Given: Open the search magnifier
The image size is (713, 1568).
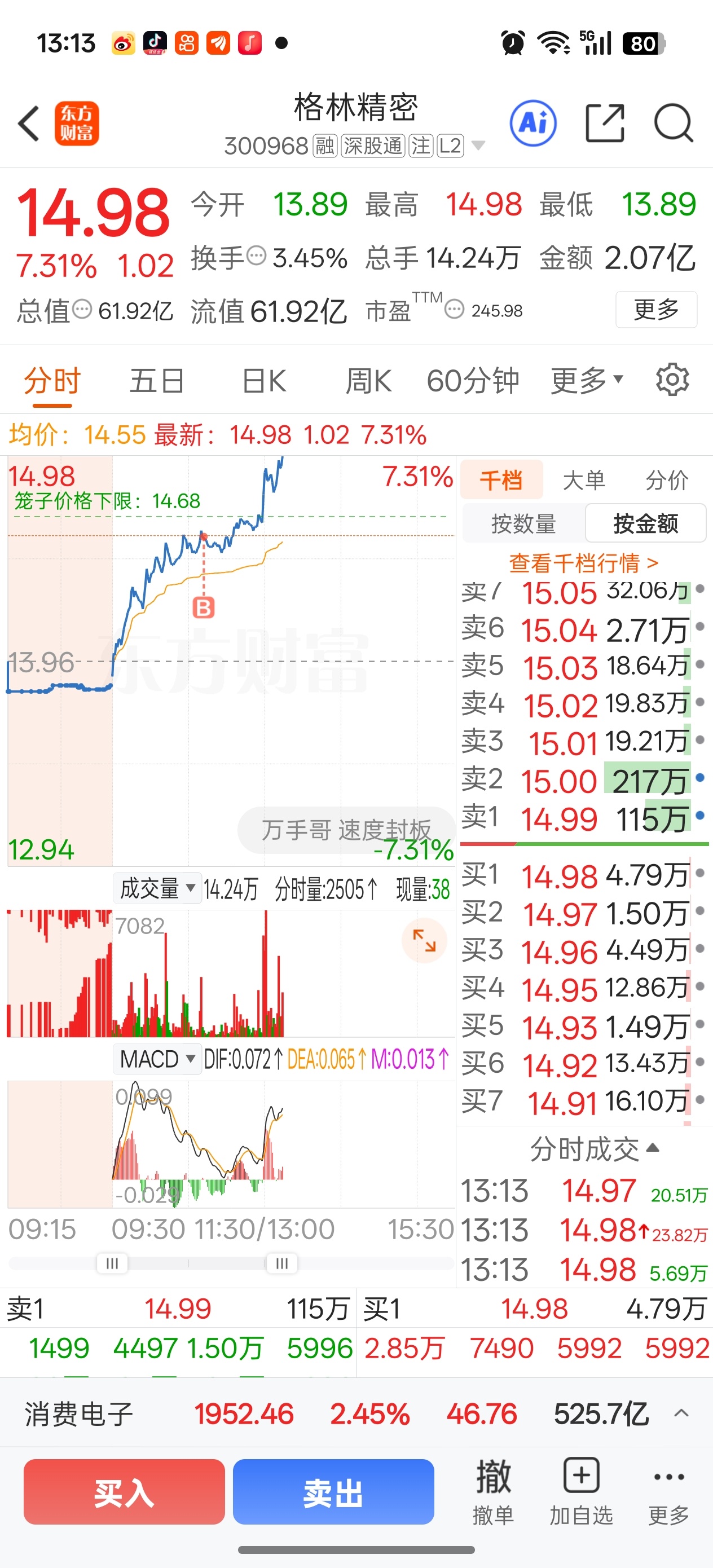Looking at the screenshot, I should point(674,124).
